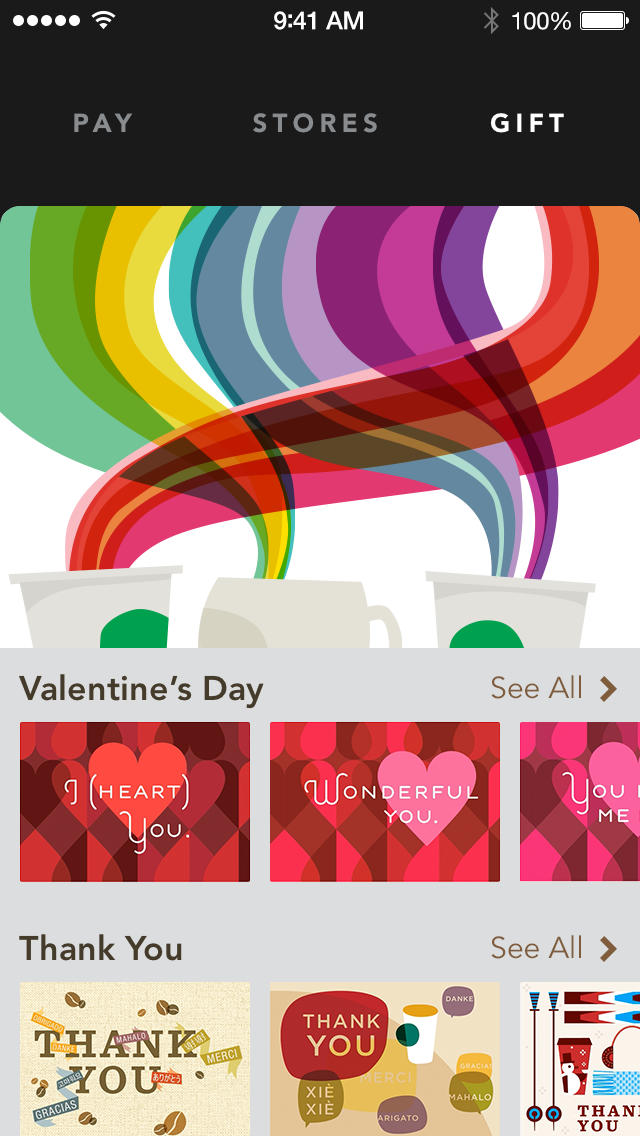Choose the Thank You snowman cup card
The height and width of the screenshot is (1136, 640).
pyautogui.click(x=580, y=1058)
